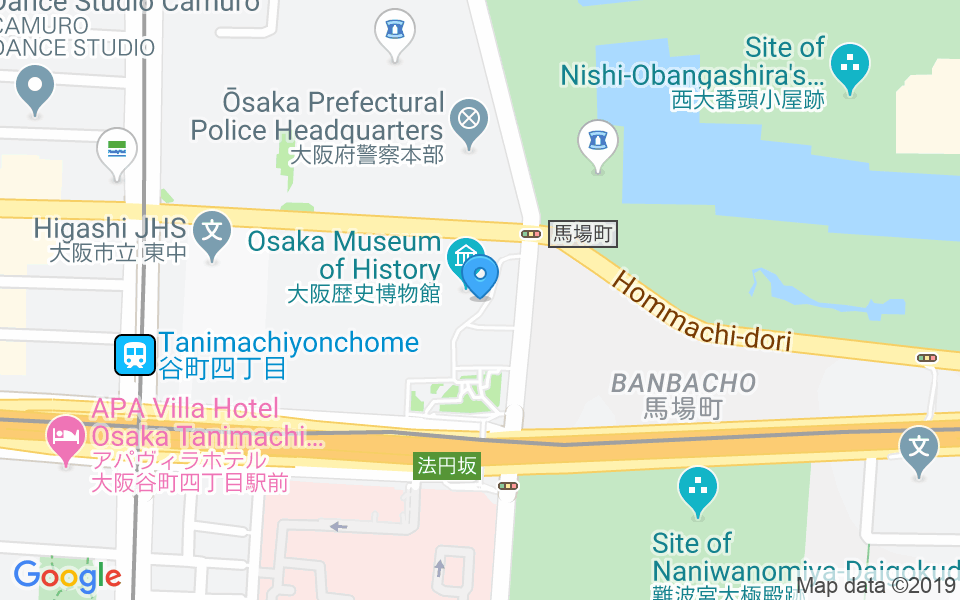The width and height of the screenshot is (960, 600).
Task: Open the APA Villa Hotel Osaka Tanimachi pin
Action: coord(66,437)
